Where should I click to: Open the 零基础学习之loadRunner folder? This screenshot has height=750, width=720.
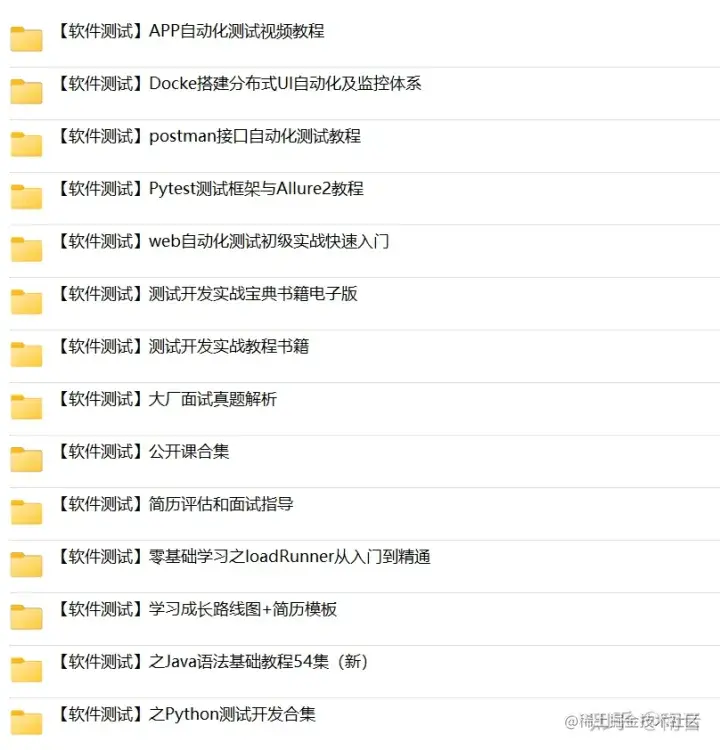(x=243, y=556)
